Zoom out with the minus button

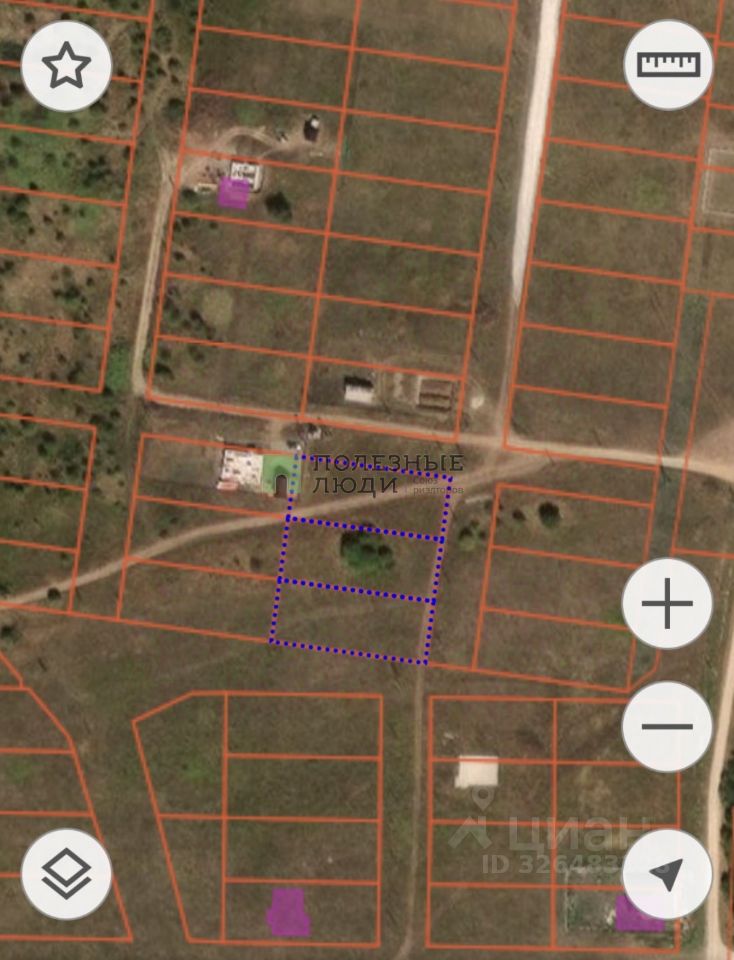667,726
